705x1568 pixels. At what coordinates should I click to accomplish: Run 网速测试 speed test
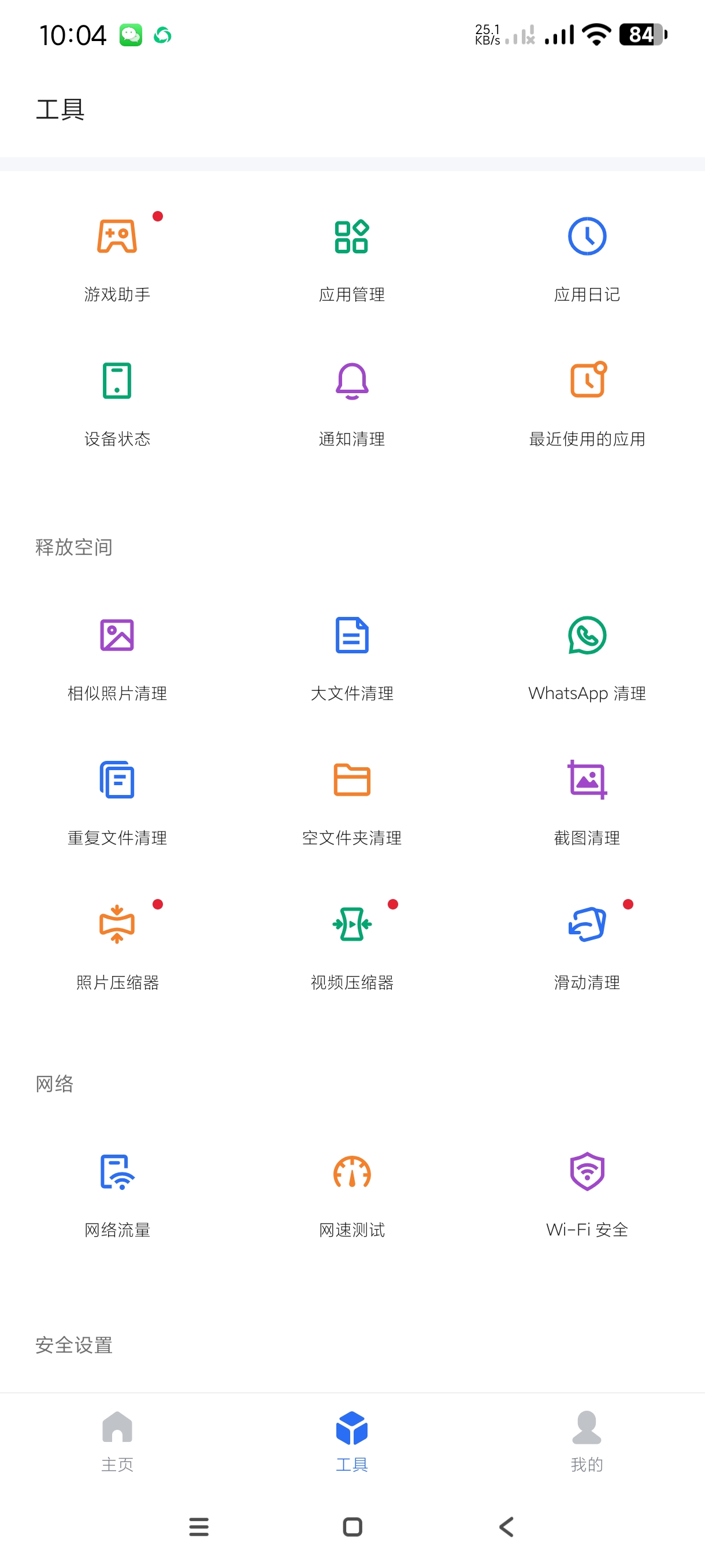[351, 1192]
